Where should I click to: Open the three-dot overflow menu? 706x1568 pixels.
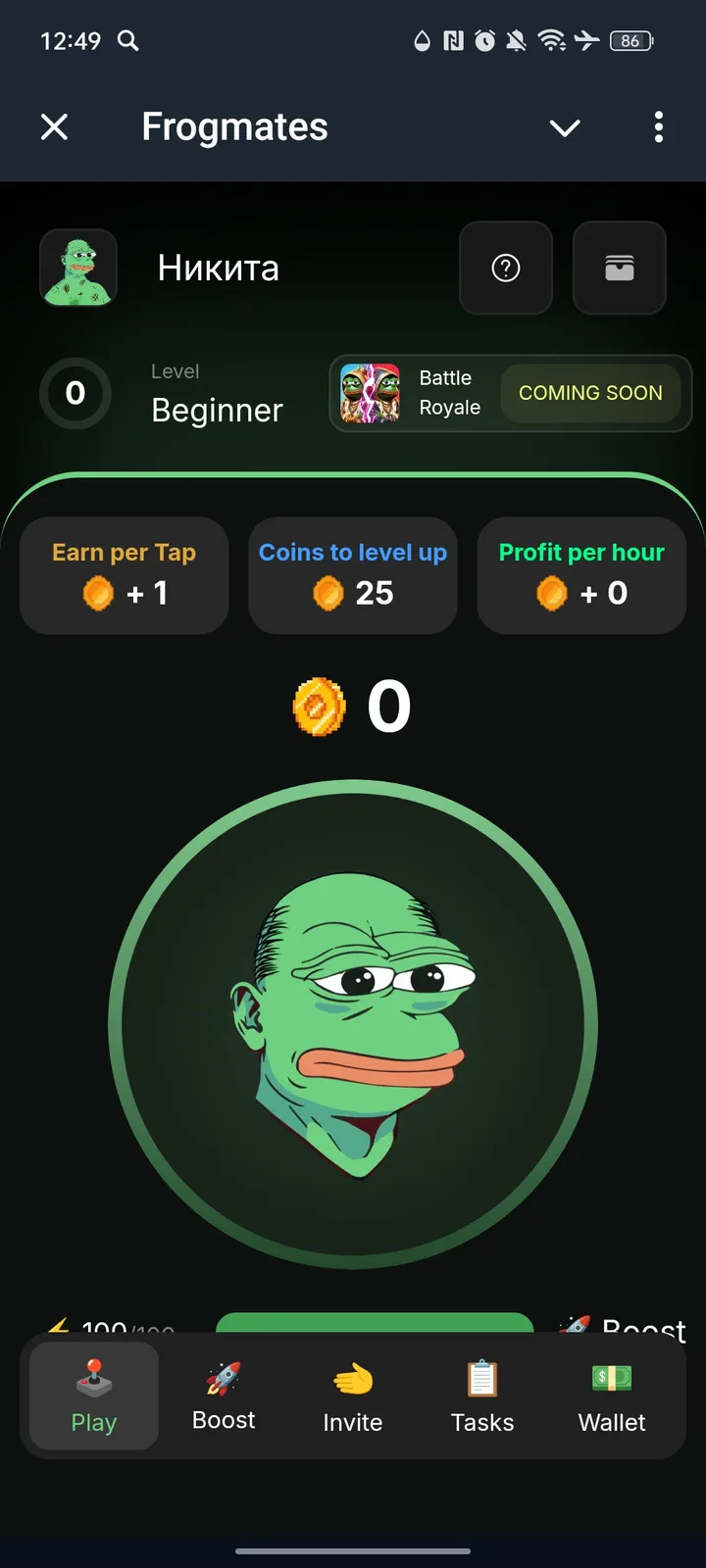(659, 127)
